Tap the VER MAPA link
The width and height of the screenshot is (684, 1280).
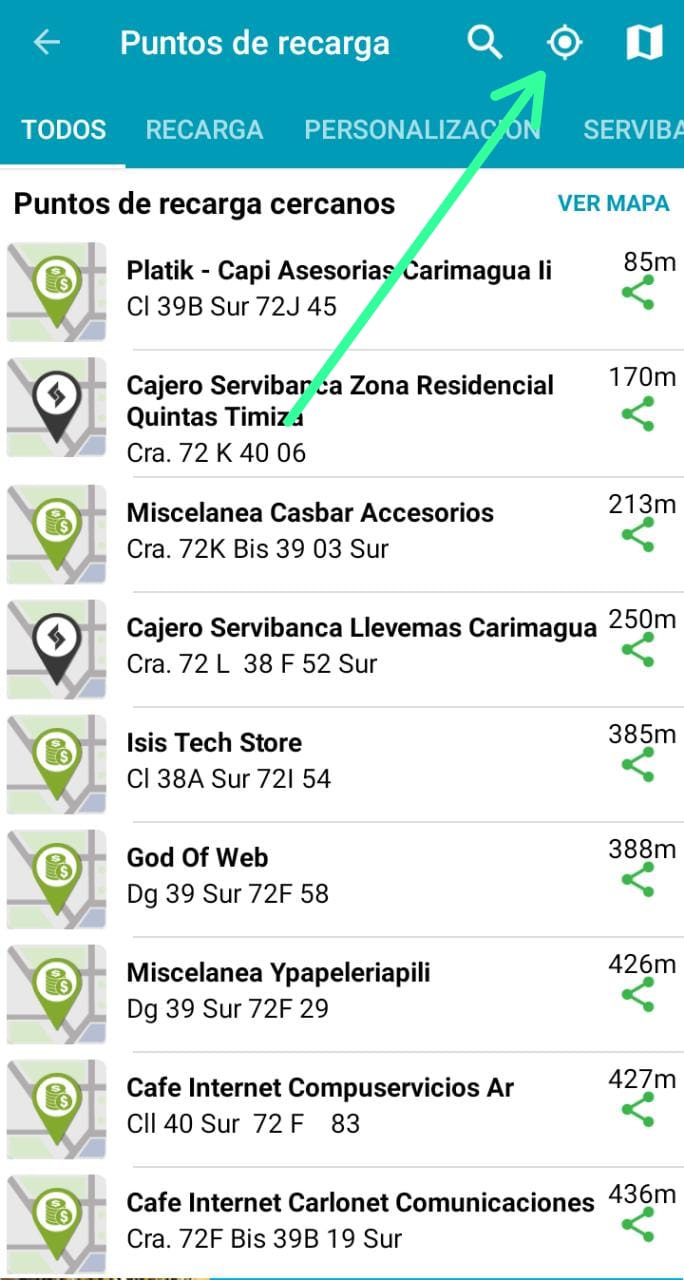click(x=613, y=203)
